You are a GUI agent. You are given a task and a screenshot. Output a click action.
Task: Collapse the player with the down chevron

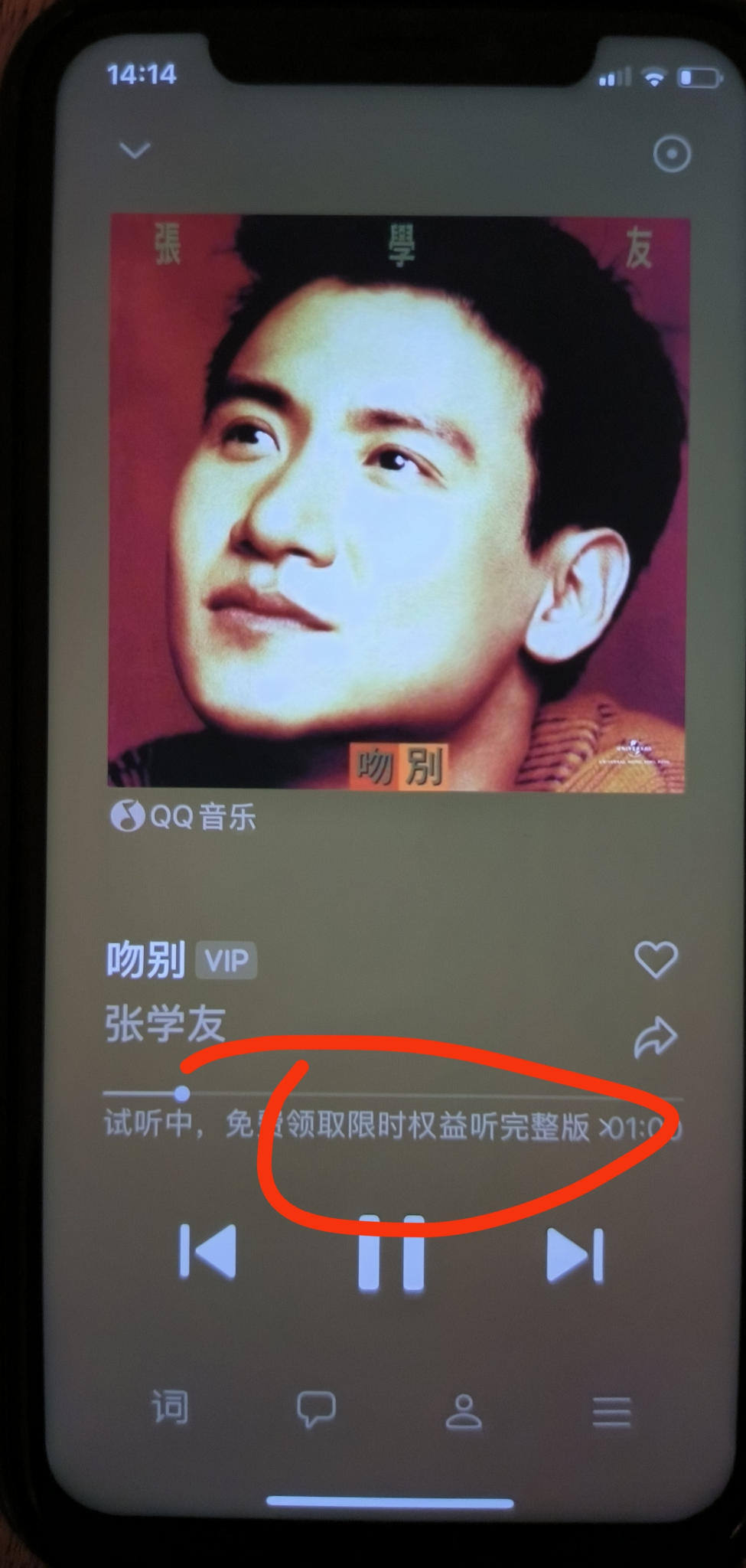tap(135, 150)
